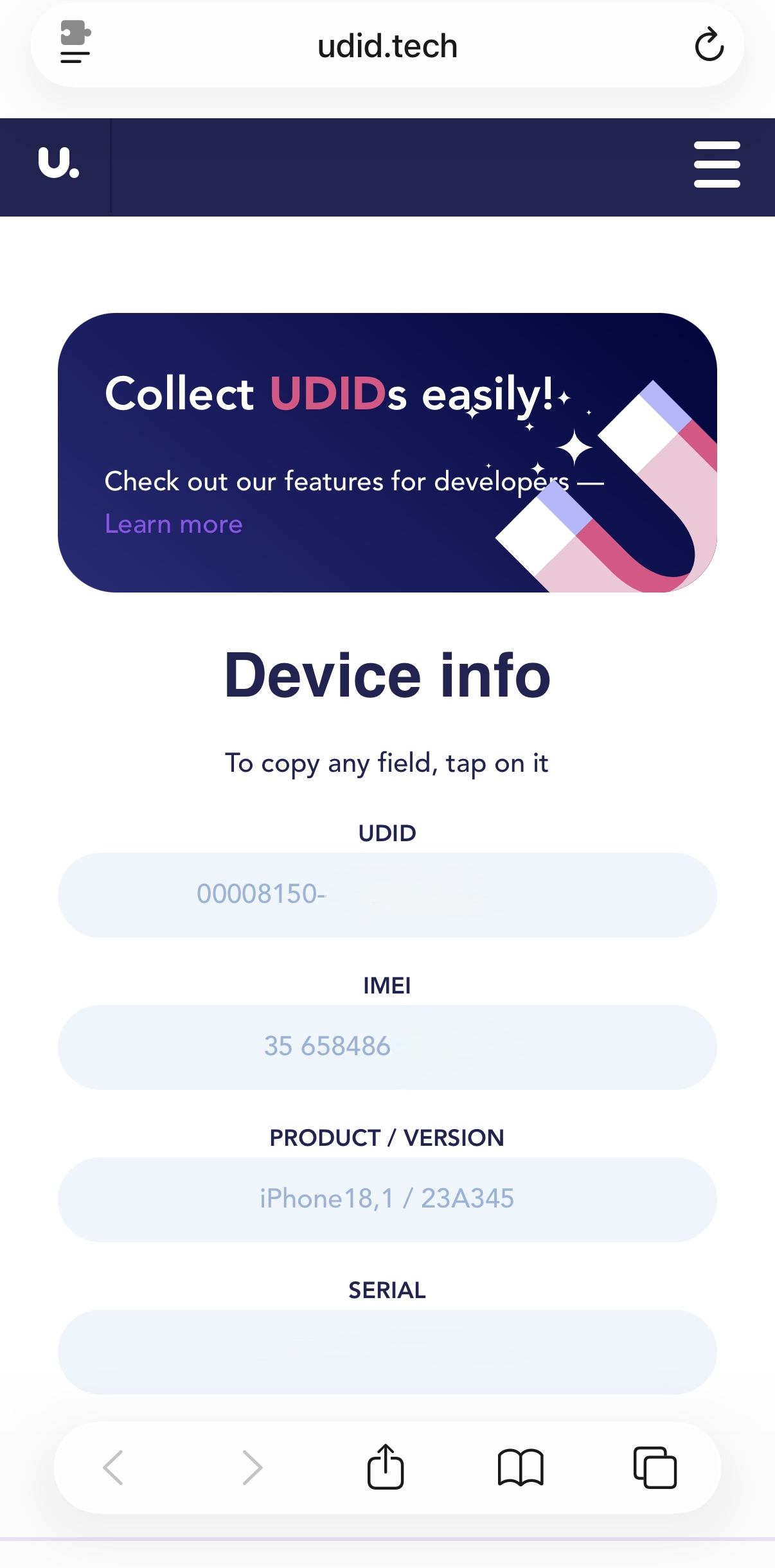Go back to the previous page
Viewport: 775px width, 1568px height.
(113, 1468)
